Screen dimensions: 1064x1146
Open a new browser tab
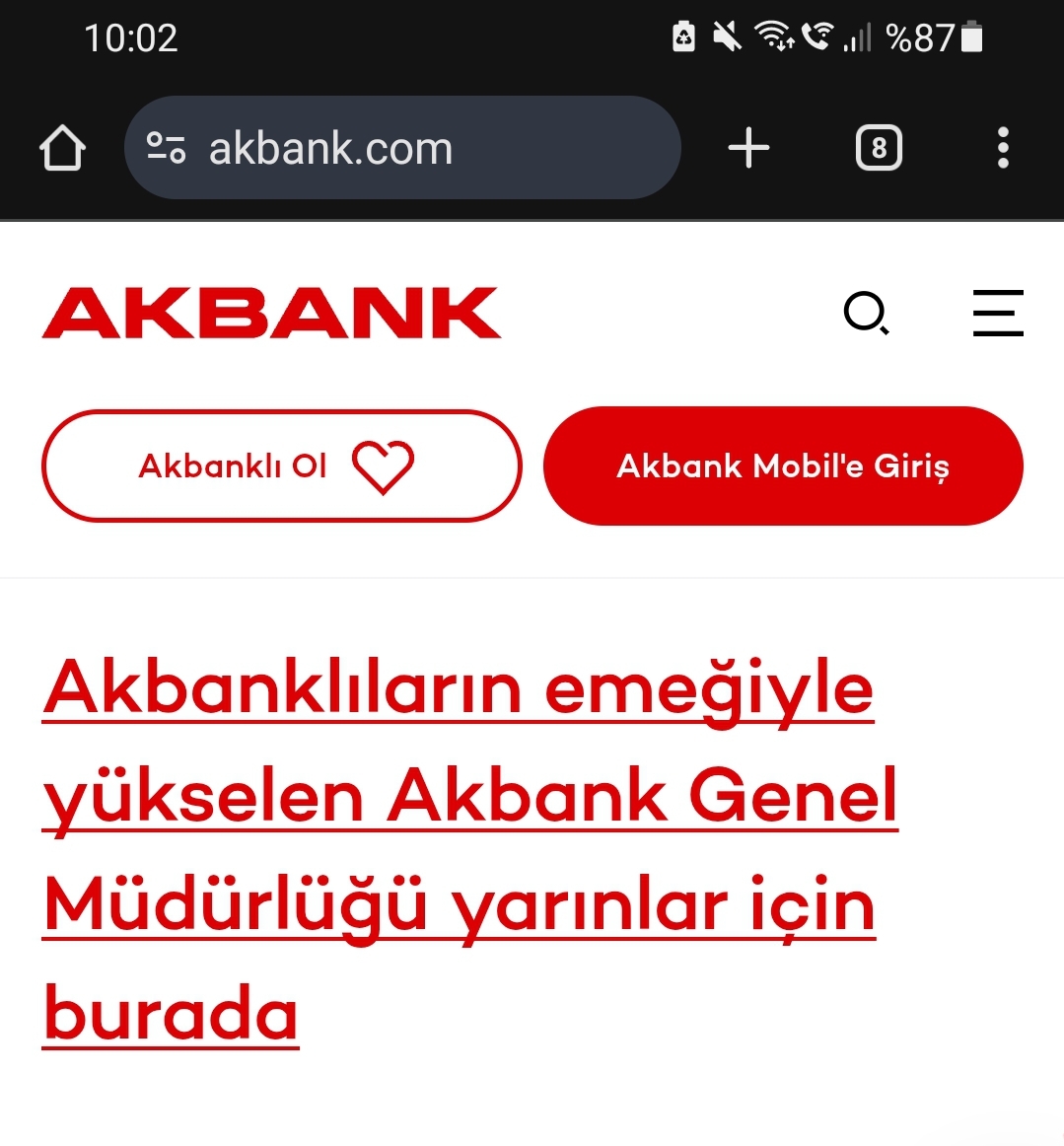(x=748, y=148)
